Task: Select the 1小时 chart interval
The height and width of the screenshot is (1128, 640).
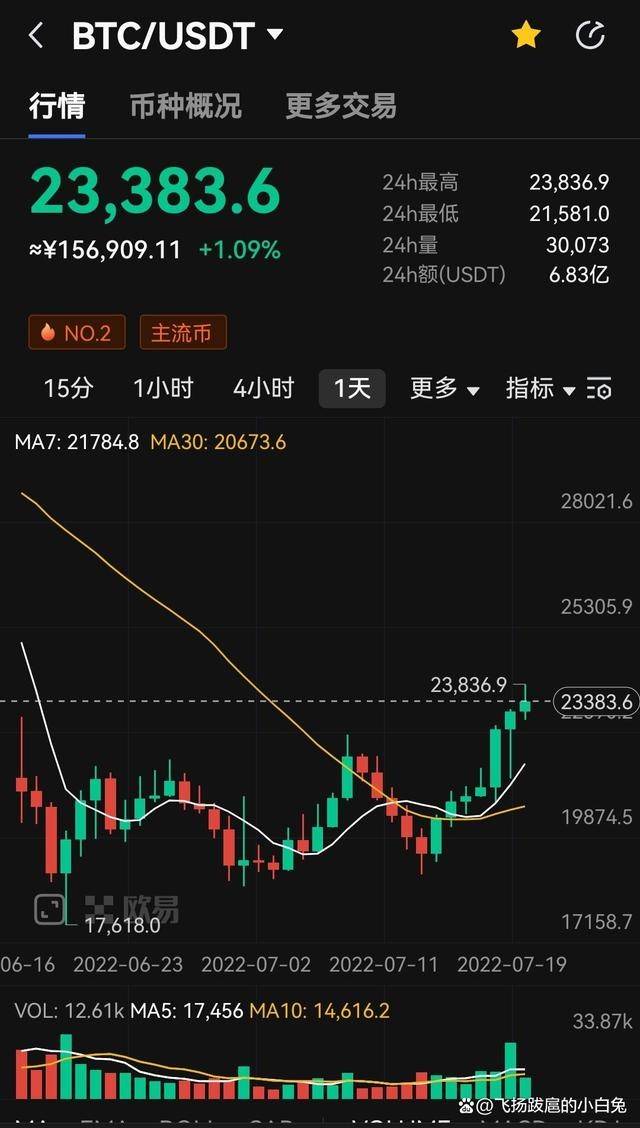Action: click(163, 388)
